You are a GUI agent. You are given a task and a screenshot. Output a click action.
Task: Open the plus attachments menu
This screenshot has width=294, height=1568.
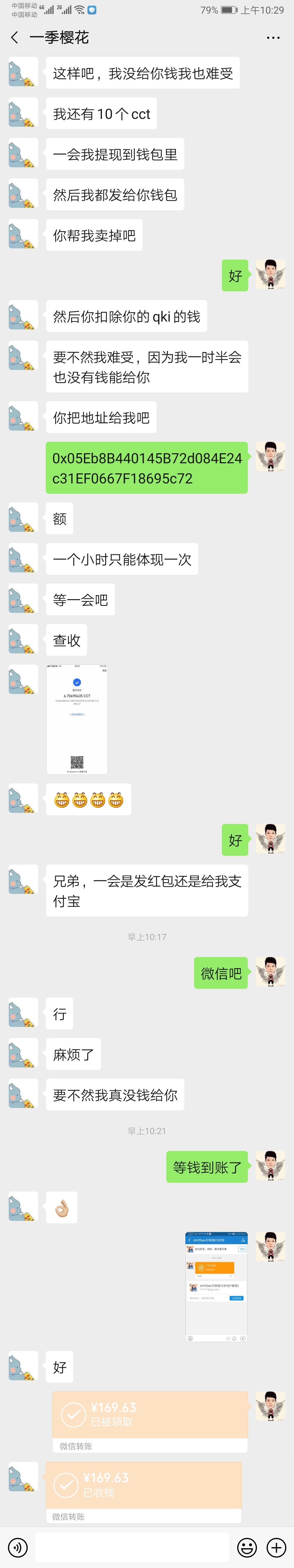(276, 1547)
